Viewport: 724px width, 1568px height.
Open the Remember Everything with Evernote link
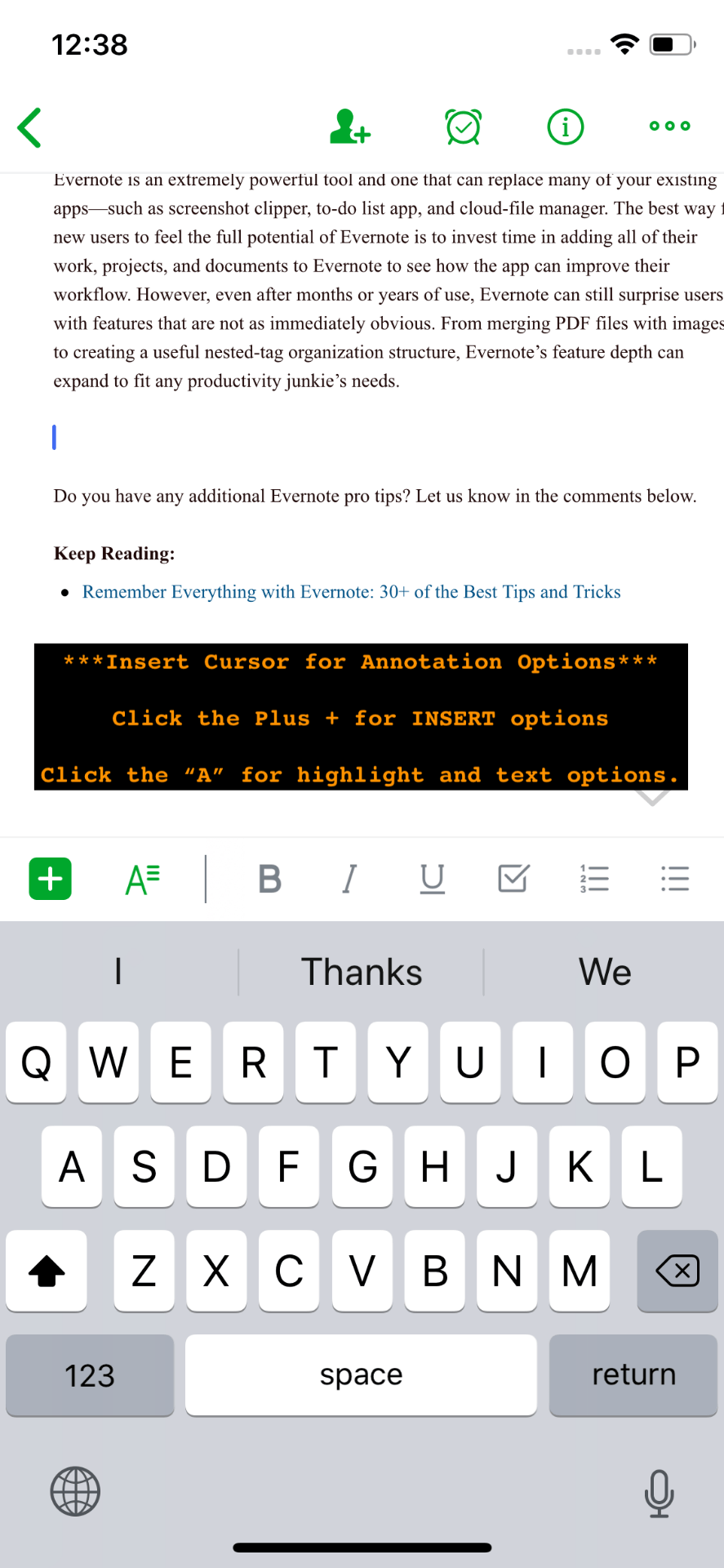351,592
